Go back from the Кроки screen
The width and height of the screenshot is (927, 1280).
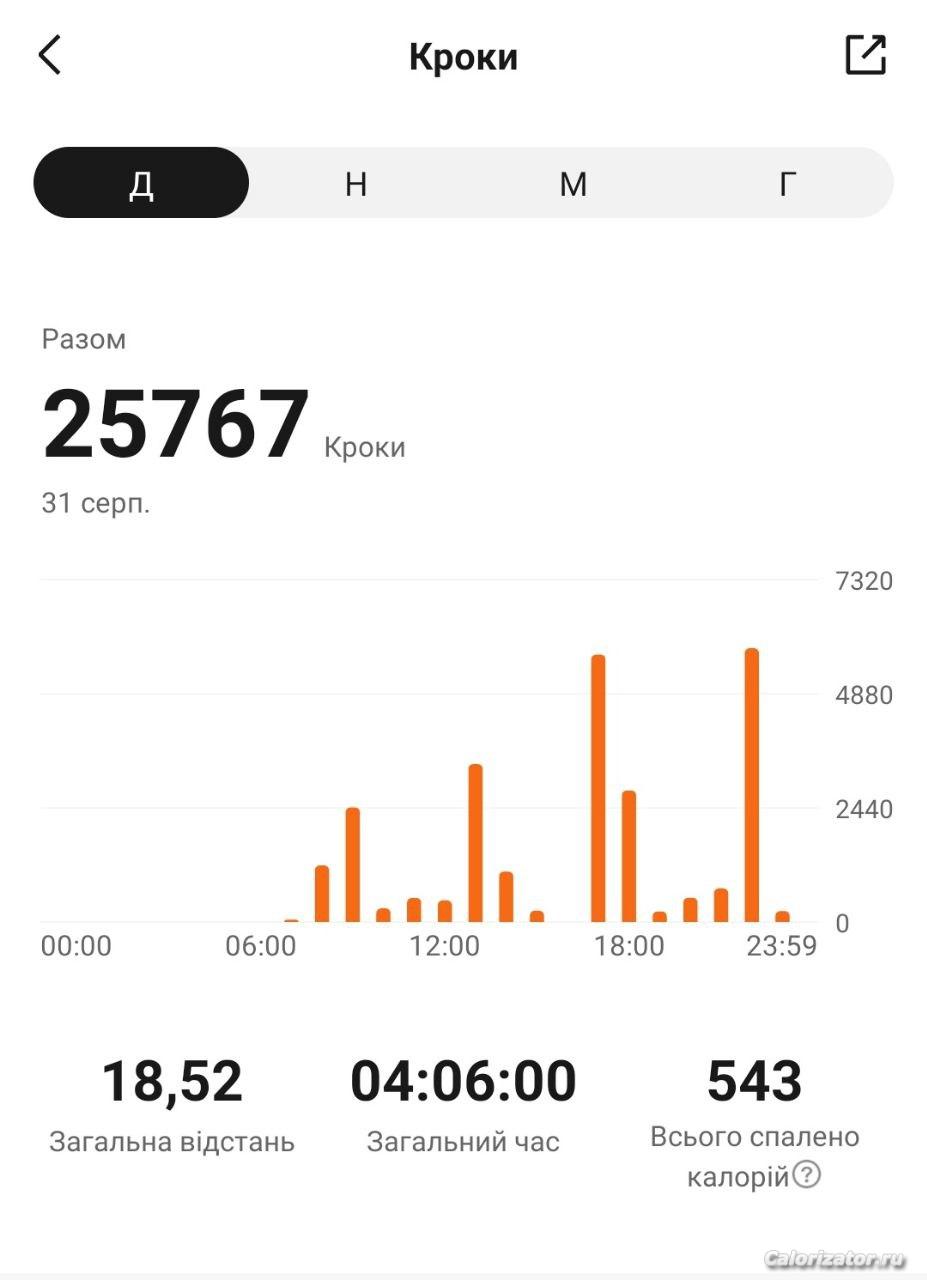(50, 55)
